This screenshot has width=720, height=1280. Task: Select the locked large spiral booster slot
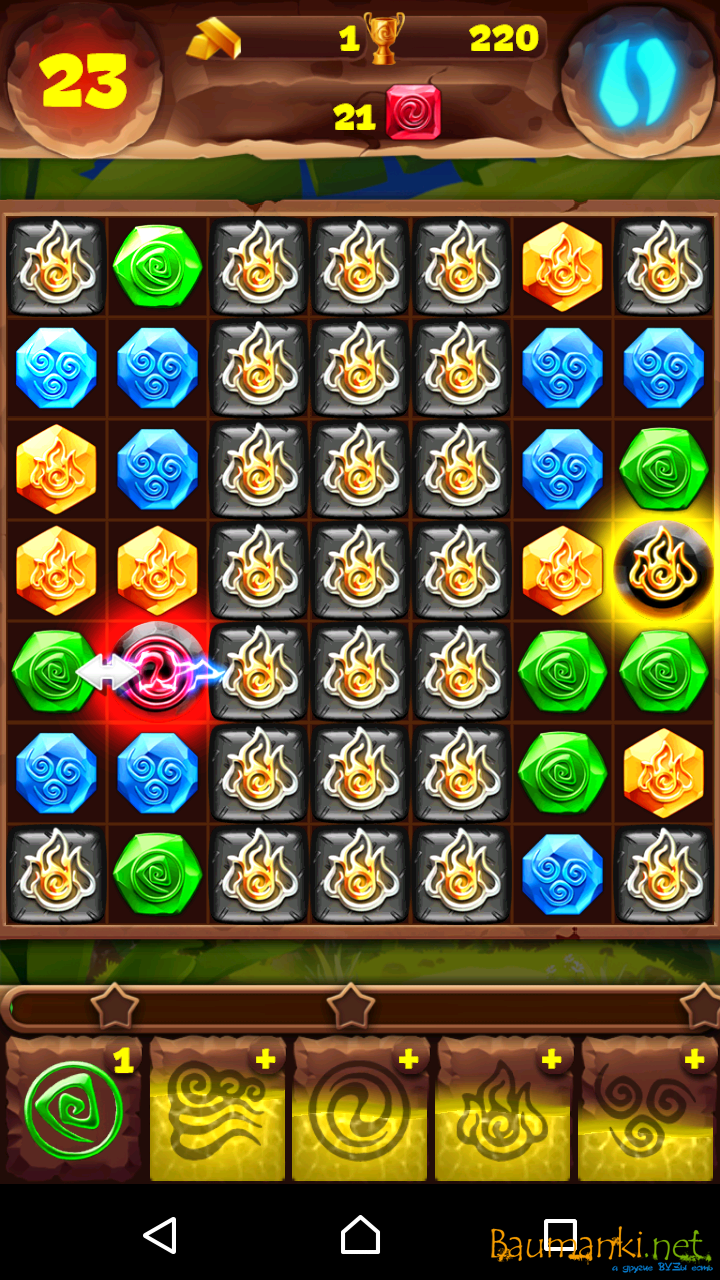(x=360, y=1109)
